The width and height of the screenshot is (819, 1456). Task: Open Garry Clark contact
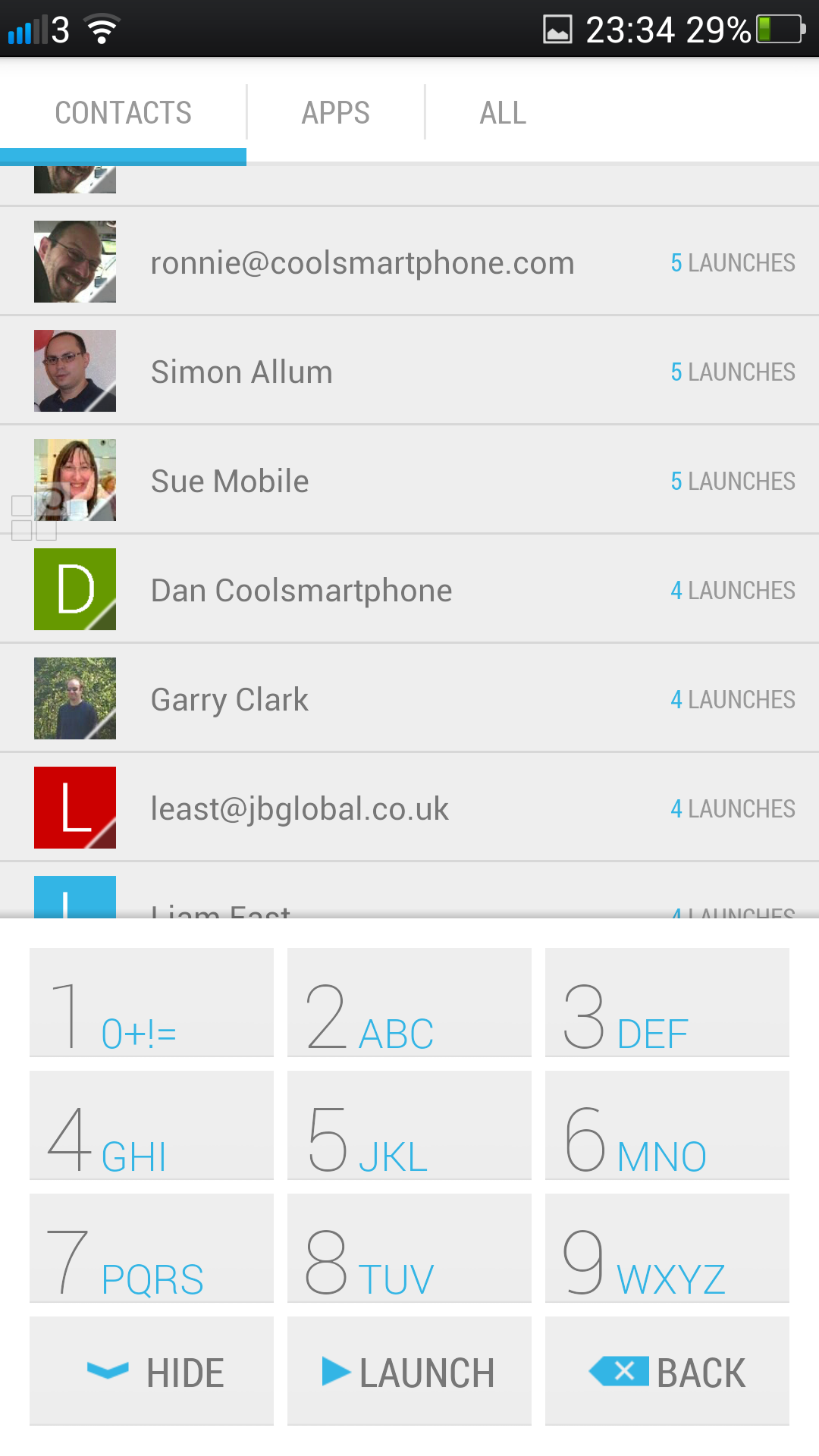[409, 698]
